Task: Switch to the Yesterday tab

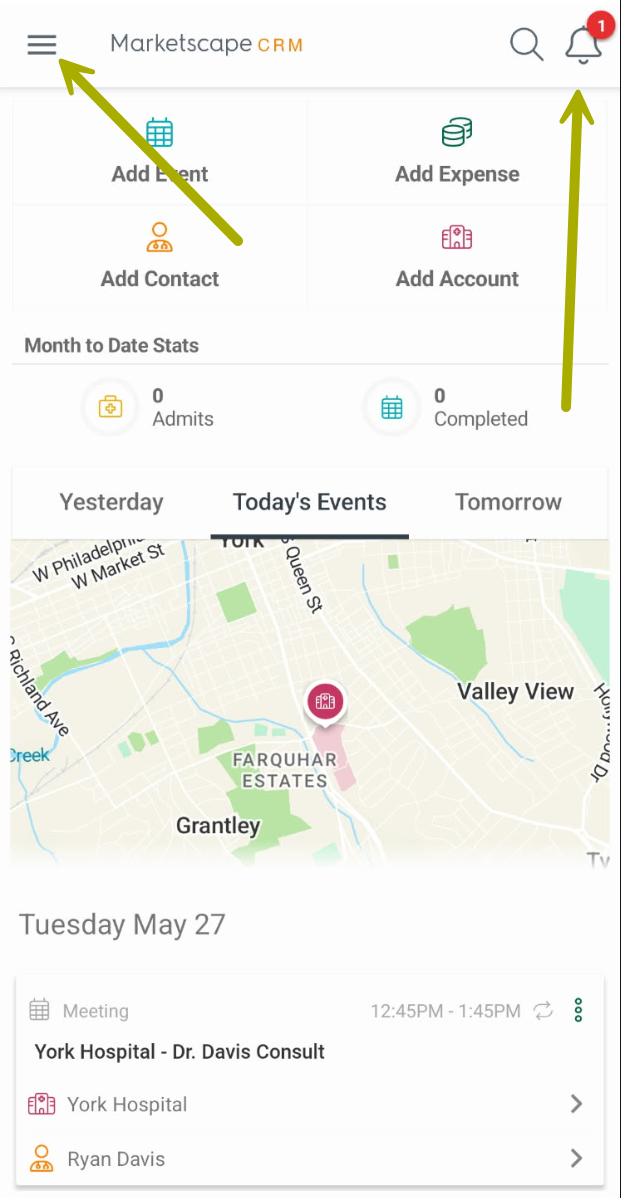Action: pos(112,502)
